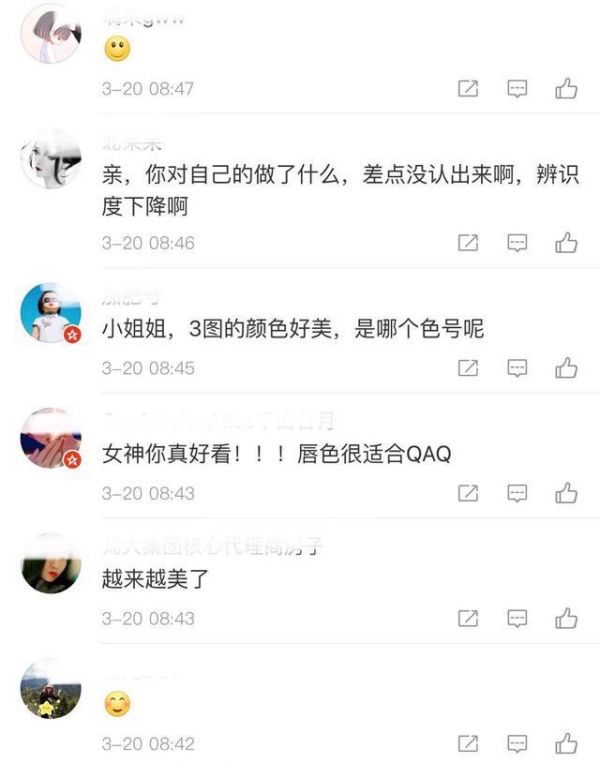Open the avatar of the 越来越美了 commenter
The width and height of the screenshot is (600, 763).
(x=50, y=565)
